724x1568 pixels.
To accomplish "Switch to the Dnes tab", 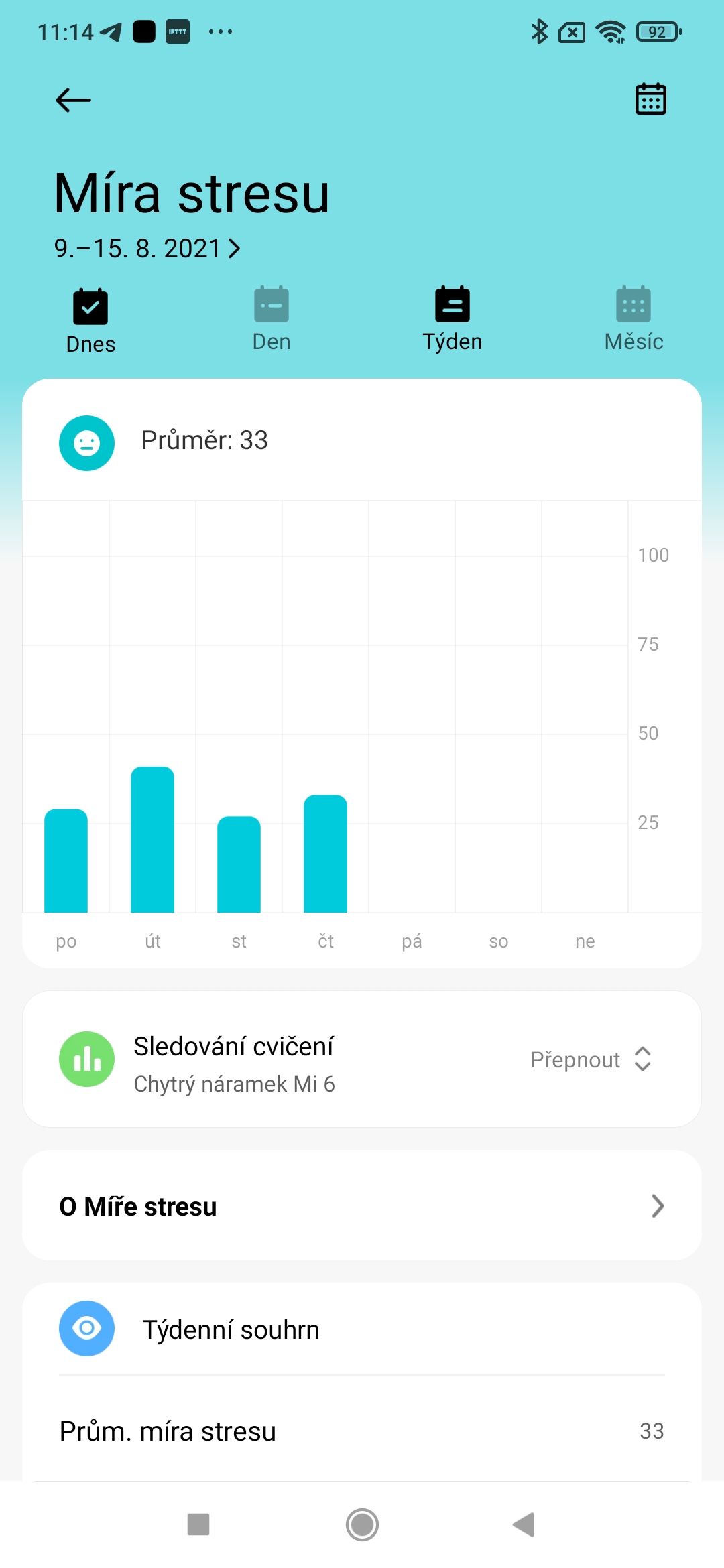I will (90, 321).
